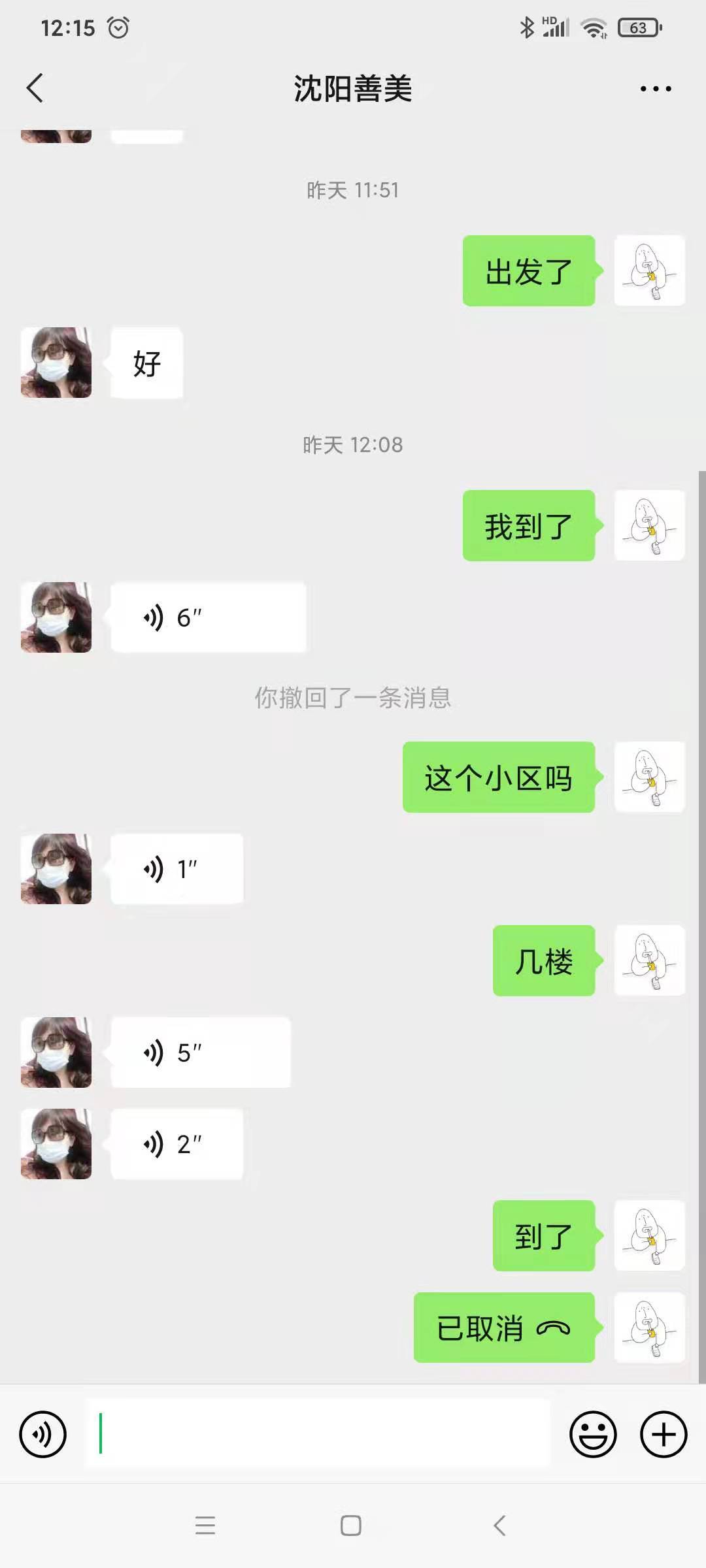Screen dimensions: 706x1568
Task: Open the chat info overflow menu
Action: (655, 89)
